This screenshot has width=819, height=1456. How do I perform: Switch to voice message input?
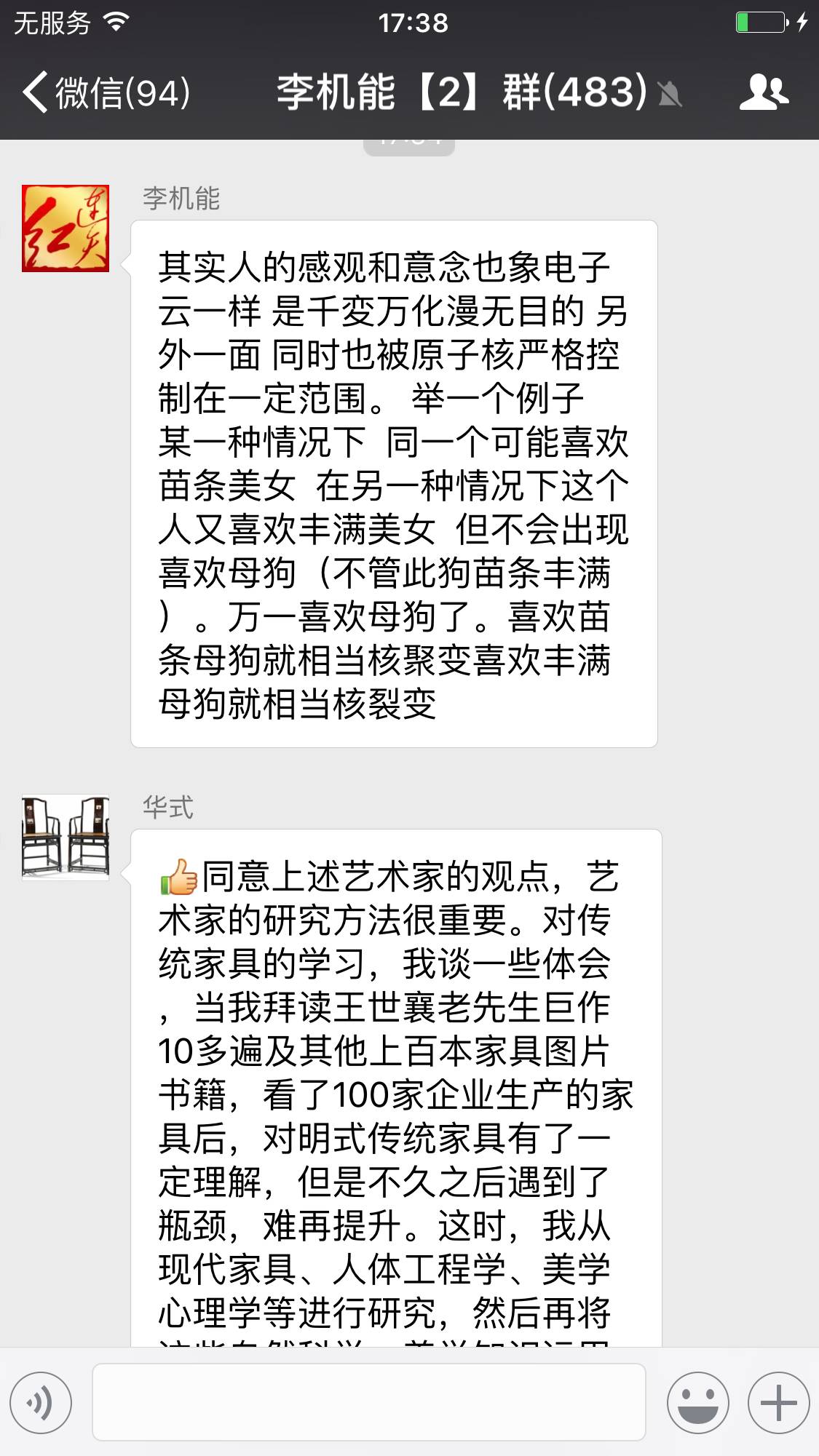(x=41, y=1402)
